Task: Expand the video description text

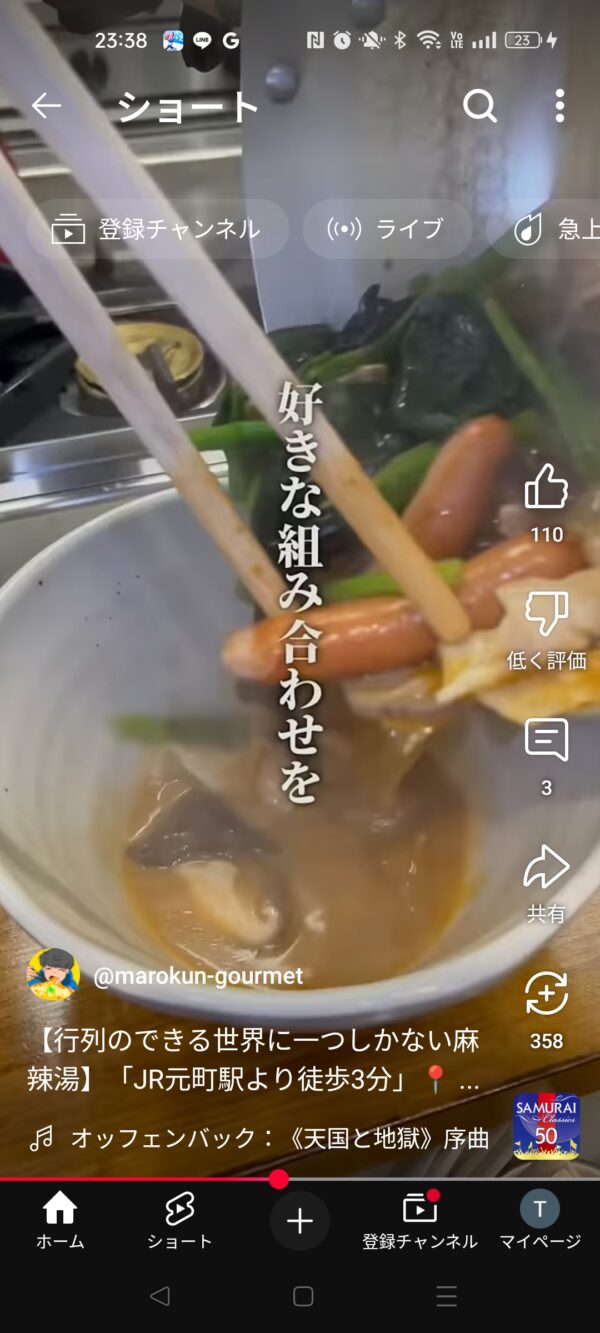Action: pyautogui.click(x=254, y=1061)
